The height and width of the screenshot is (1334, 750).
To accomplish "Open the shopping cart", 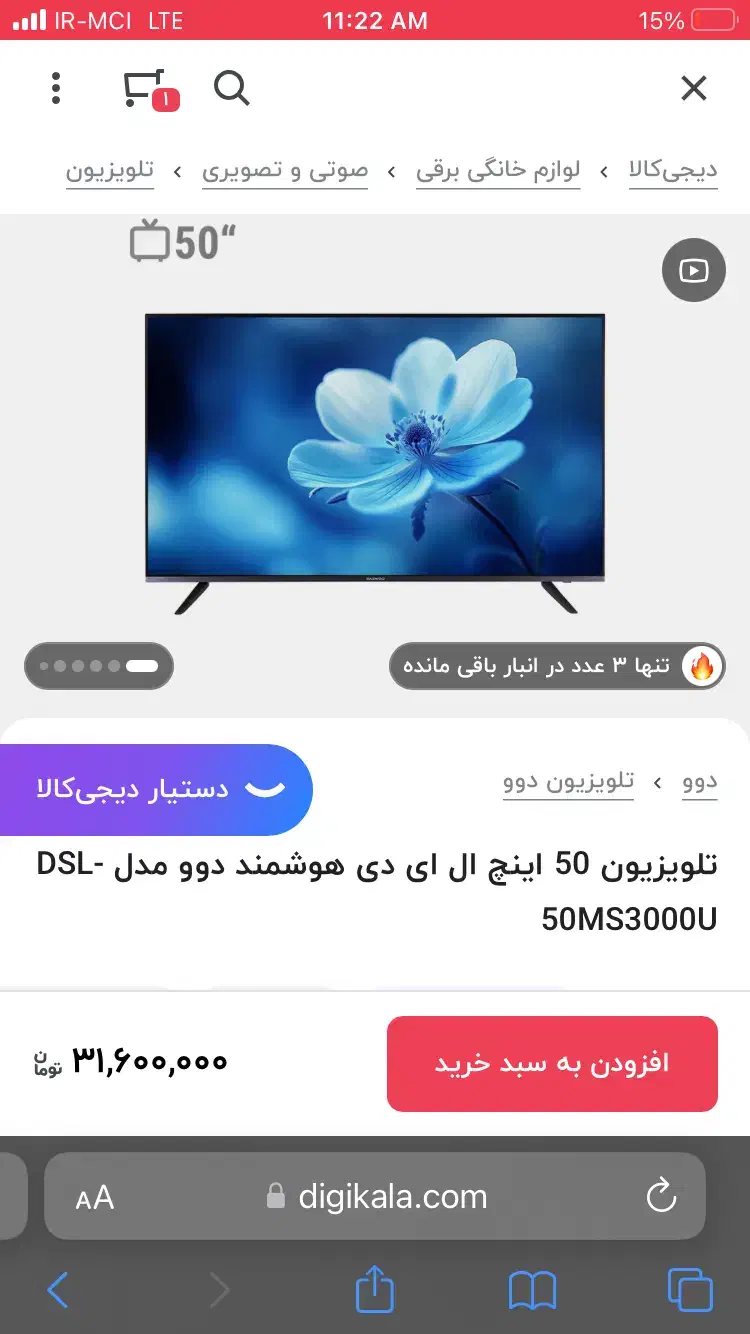I will pos(147,89).
